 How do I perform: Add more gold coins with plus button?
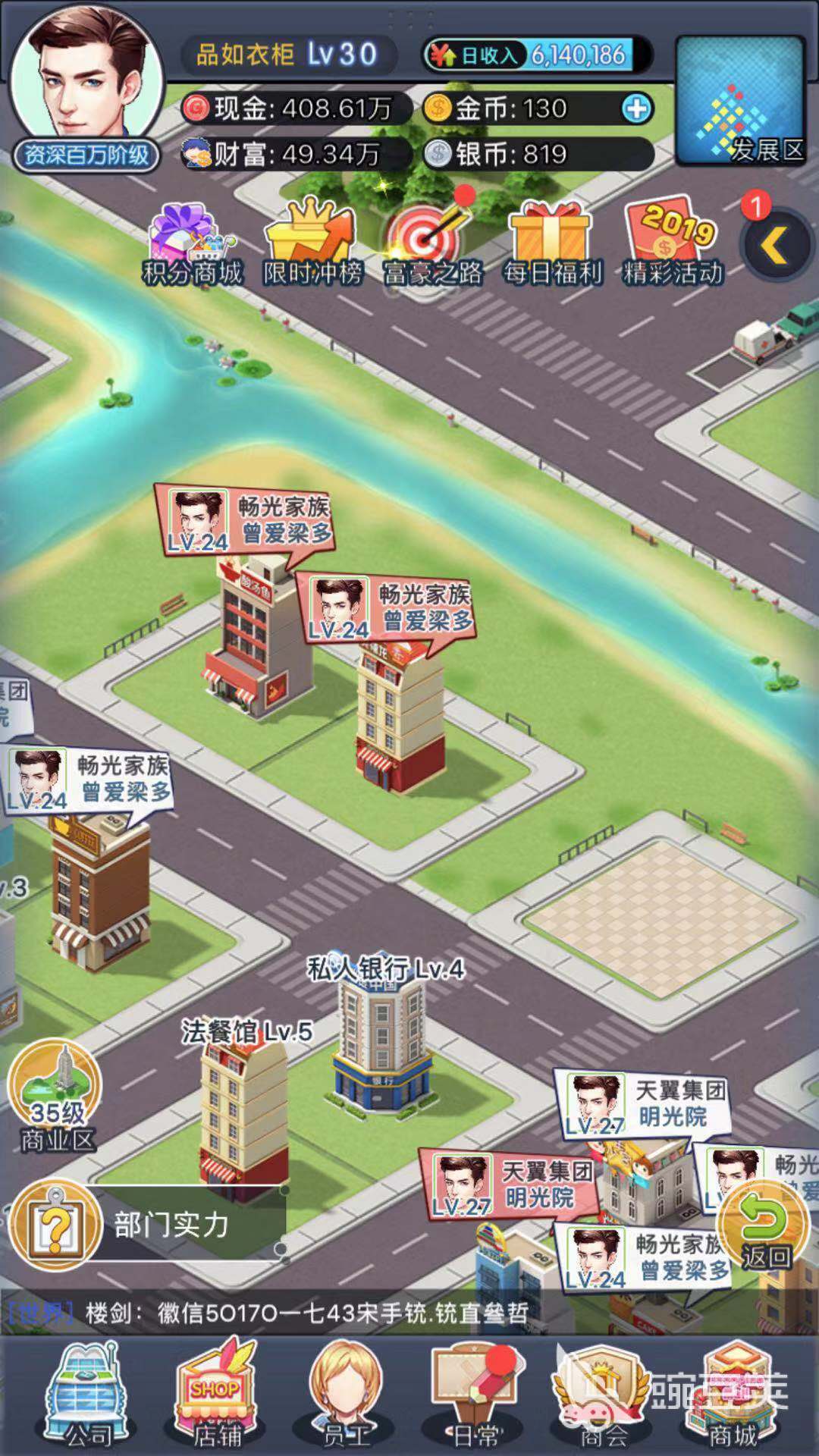635,108
